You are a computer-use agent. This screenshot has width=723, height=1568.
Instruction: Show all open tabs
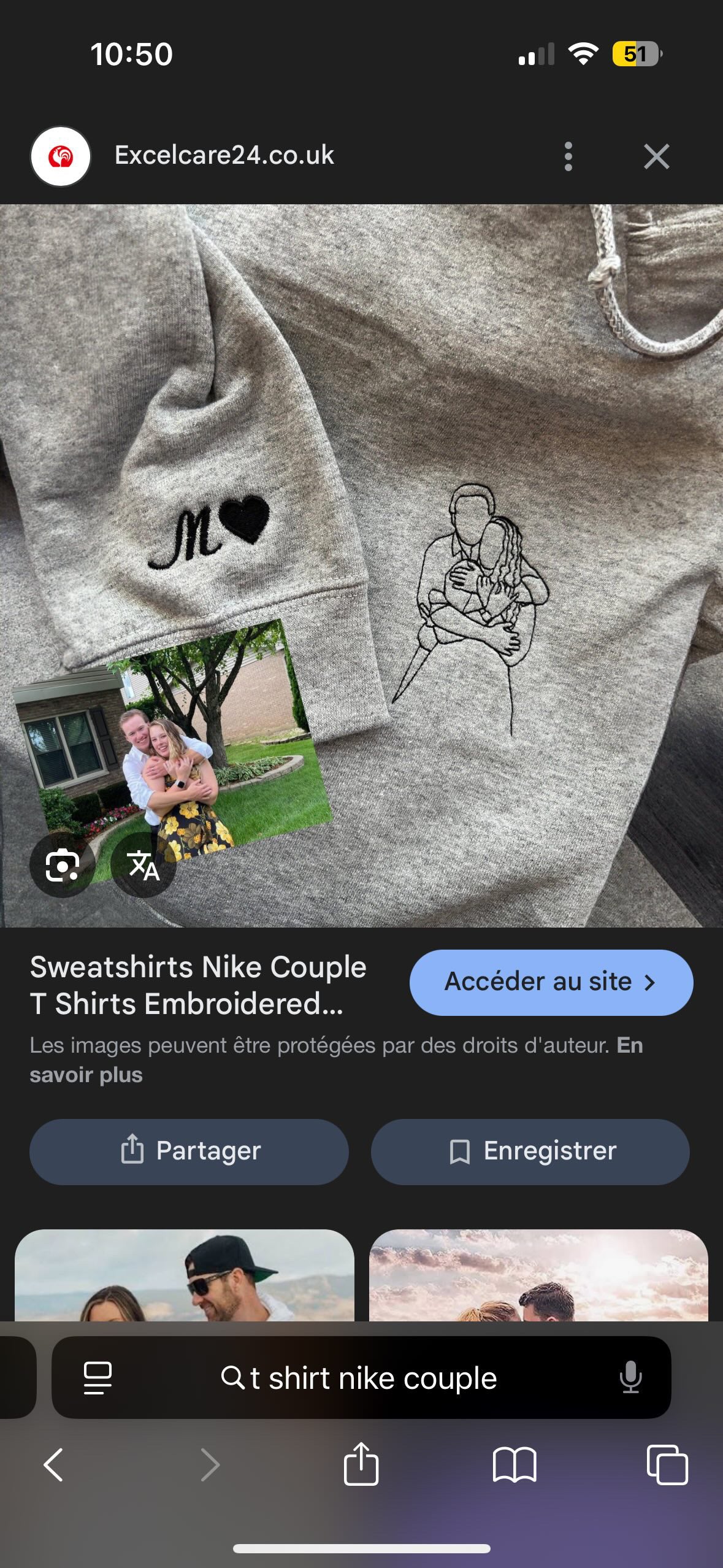667,1465
